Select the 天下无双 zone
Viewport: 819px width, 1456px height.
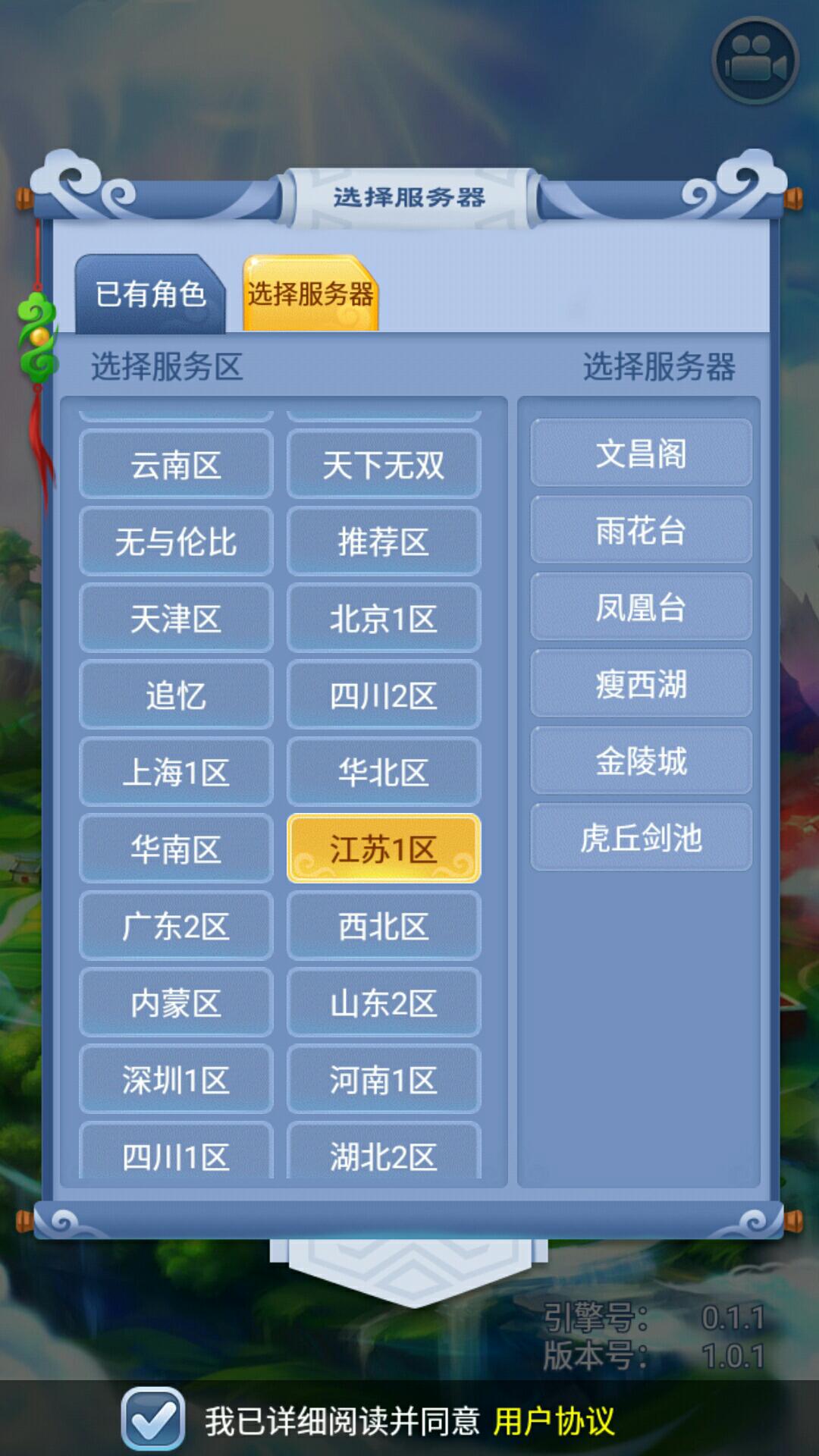point(384,465)
